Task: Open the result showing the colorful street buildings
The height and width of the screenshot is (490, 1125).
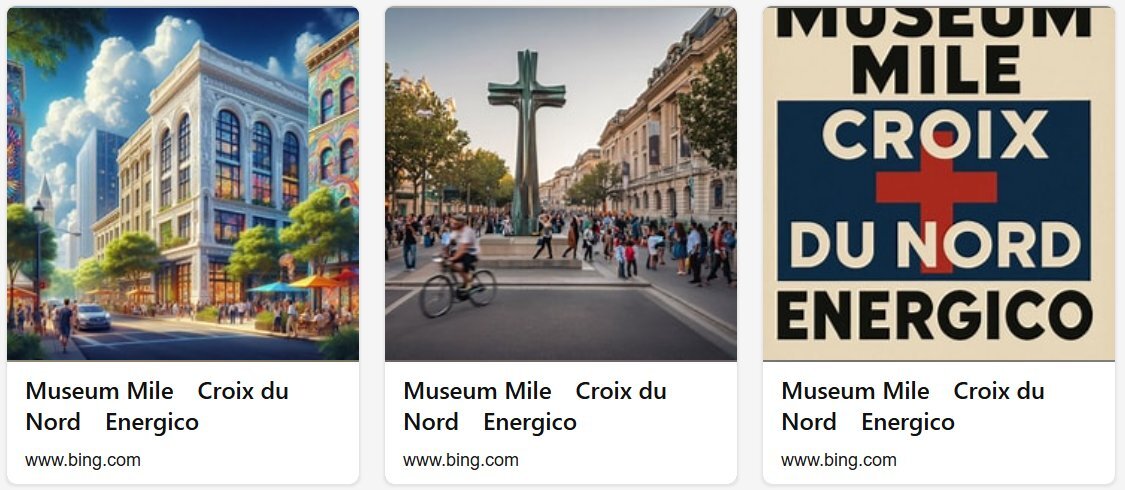Action: click(182, 184)
